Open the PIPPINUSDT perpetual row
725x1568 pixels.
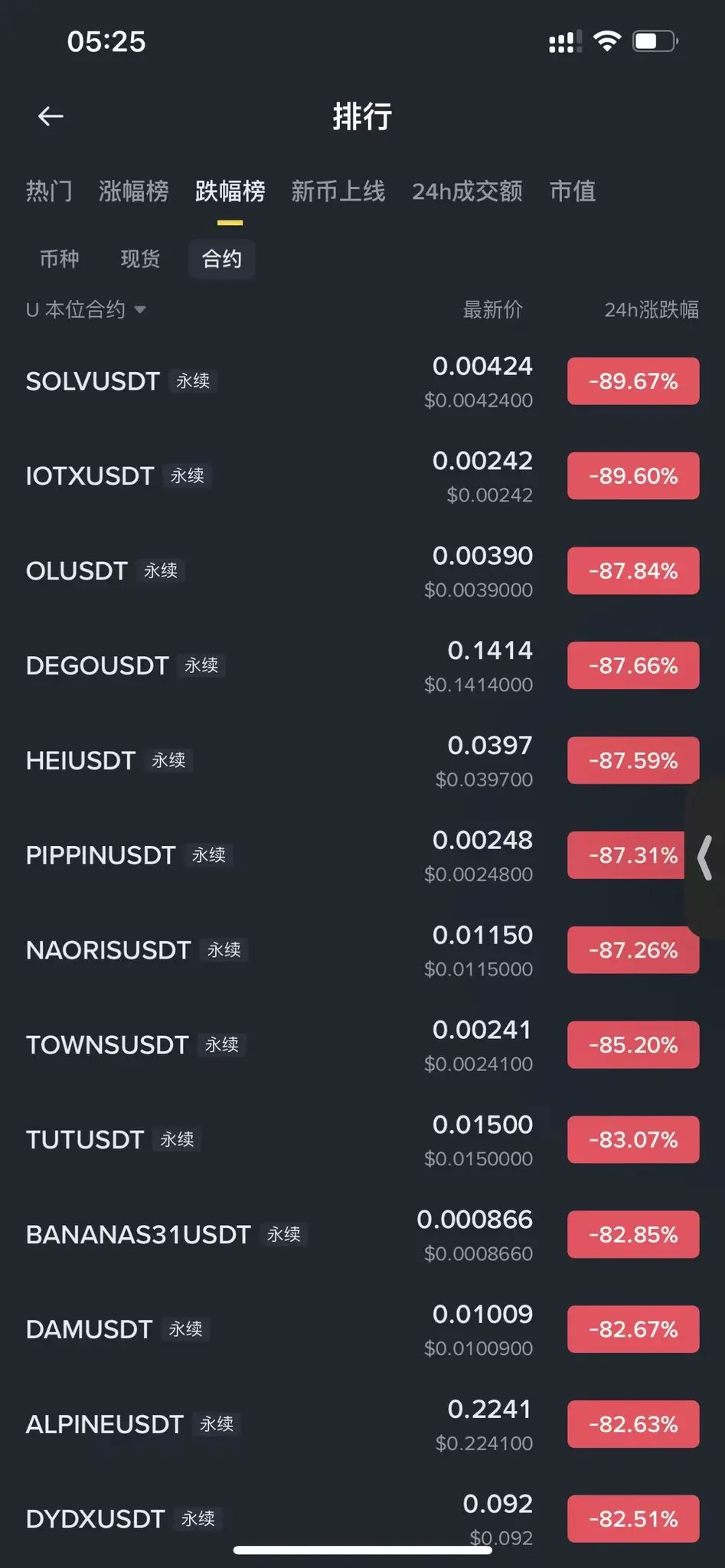(101, 855)
